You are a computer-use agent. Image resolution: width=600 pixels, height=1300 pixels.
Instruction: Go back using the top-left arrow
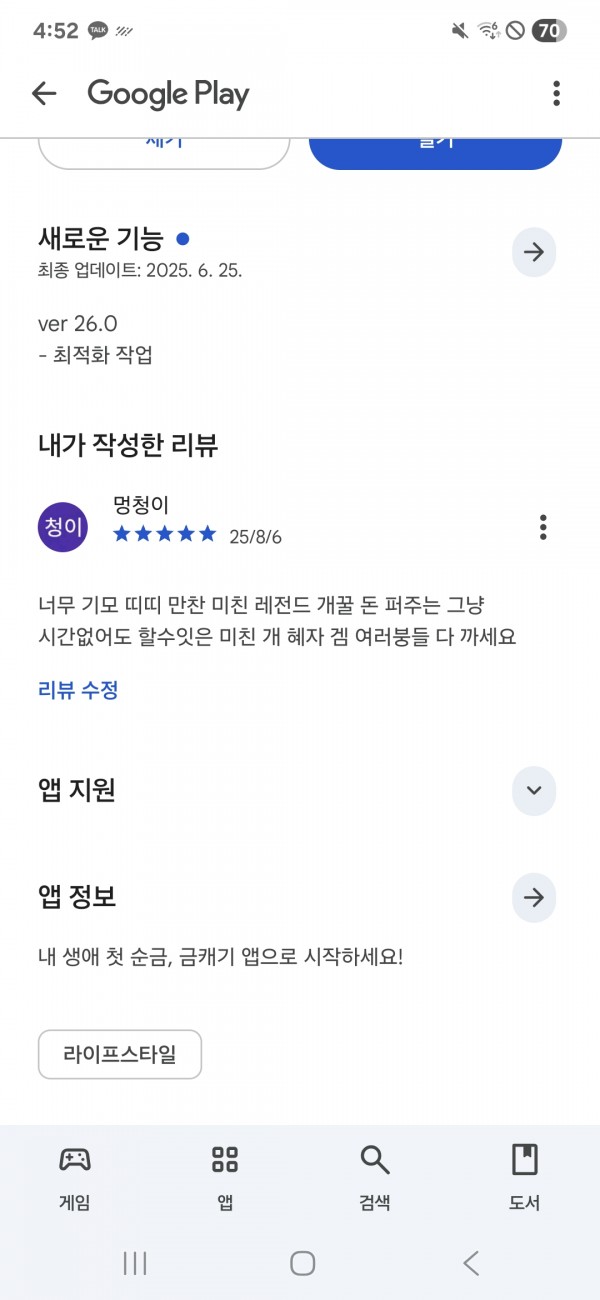pos(44,94)
